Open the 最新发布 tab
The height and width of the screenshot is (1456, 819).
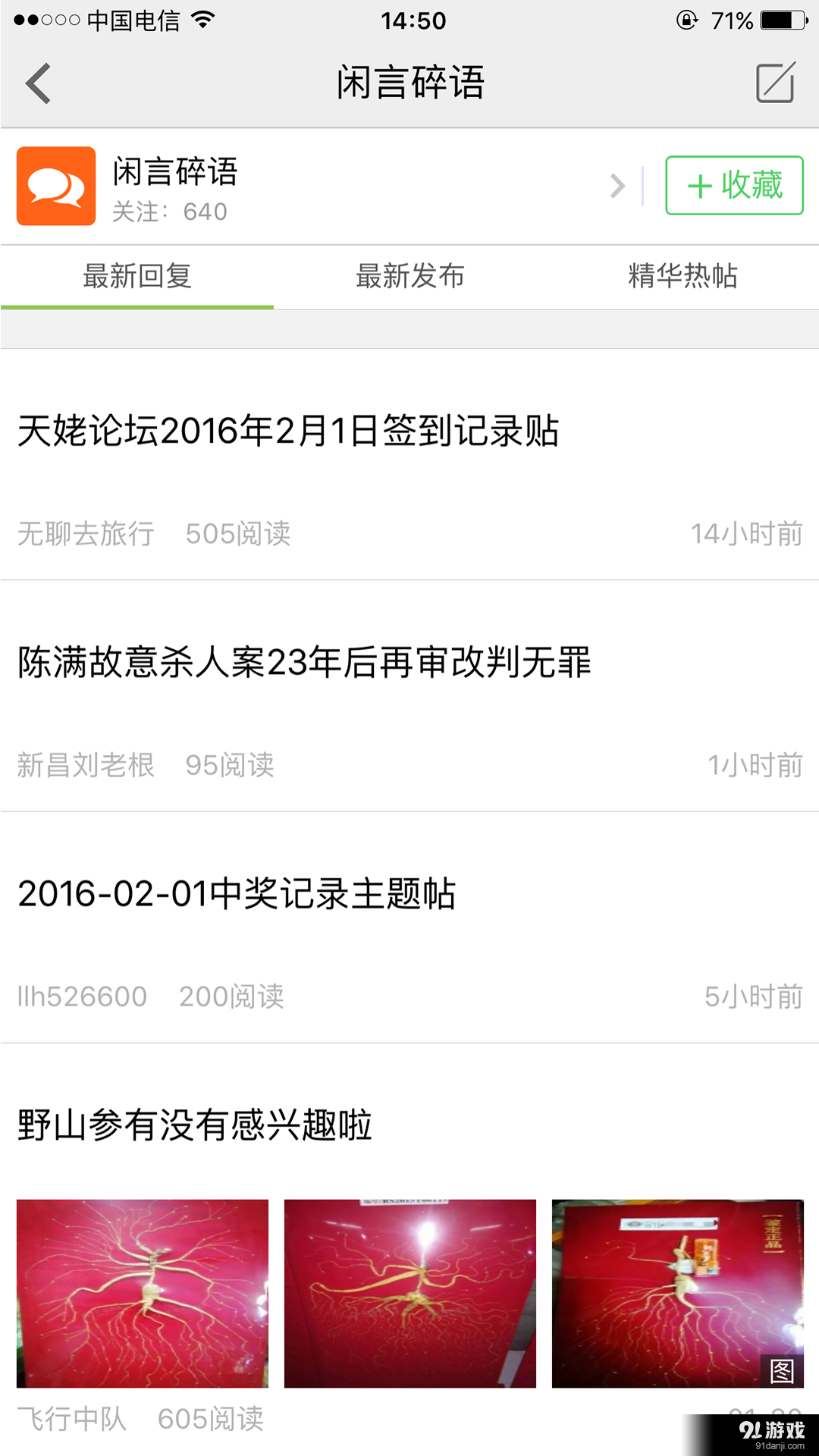(x=409, y=277)
